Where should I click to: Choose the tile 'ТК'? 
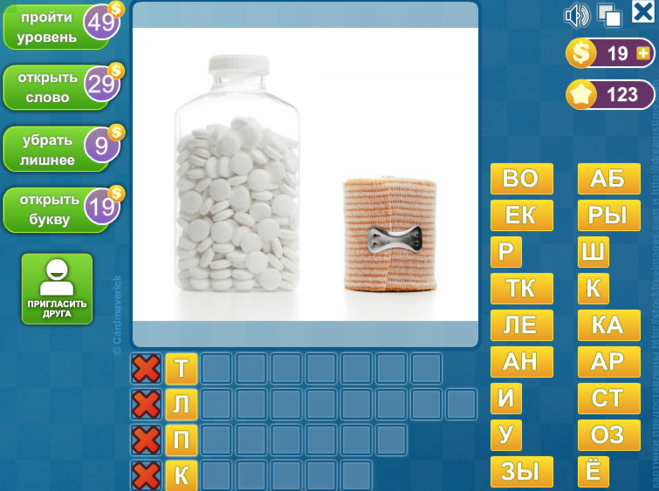click(521, 289)
